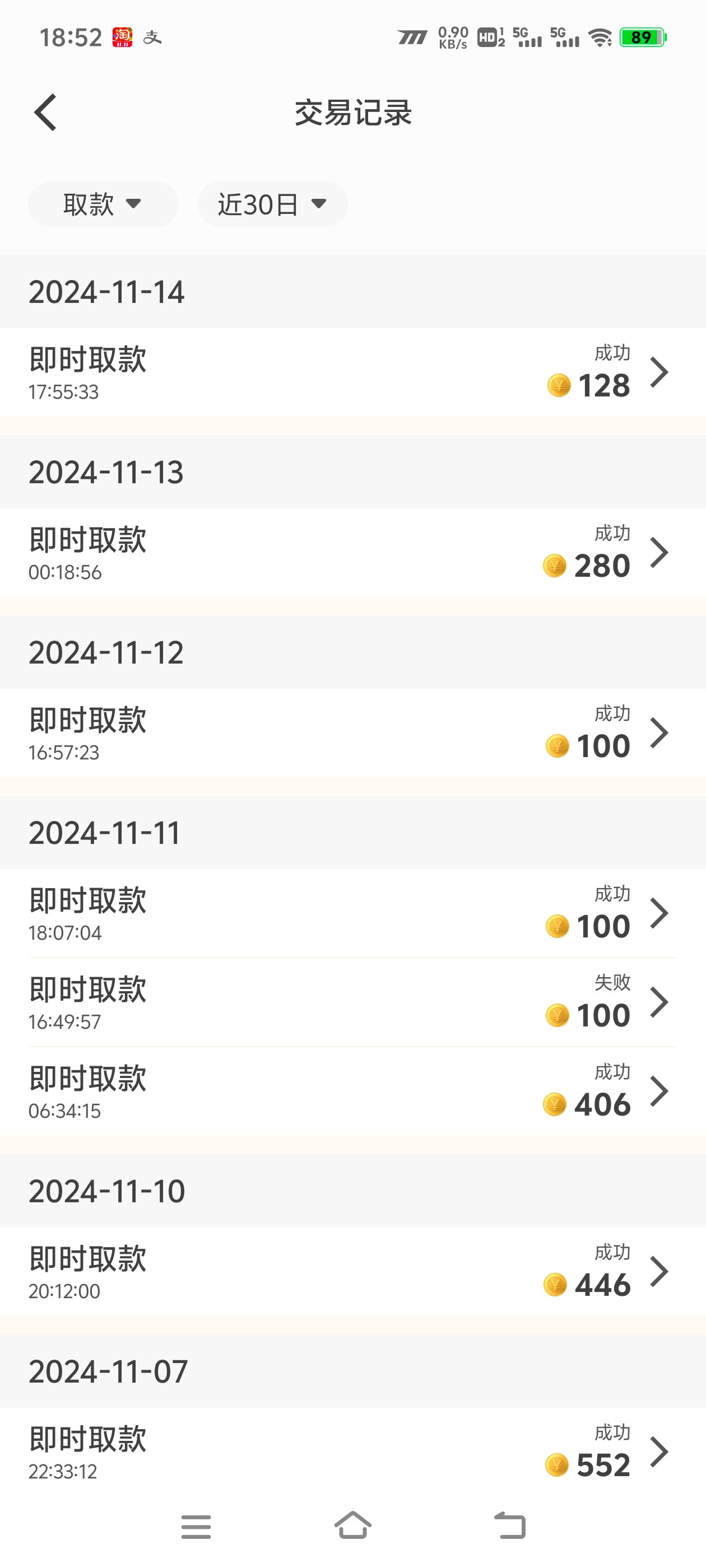View the 22:33:12 withdrawal of 552
Screen dimensions: 706x1568
tap(352, 1452)
